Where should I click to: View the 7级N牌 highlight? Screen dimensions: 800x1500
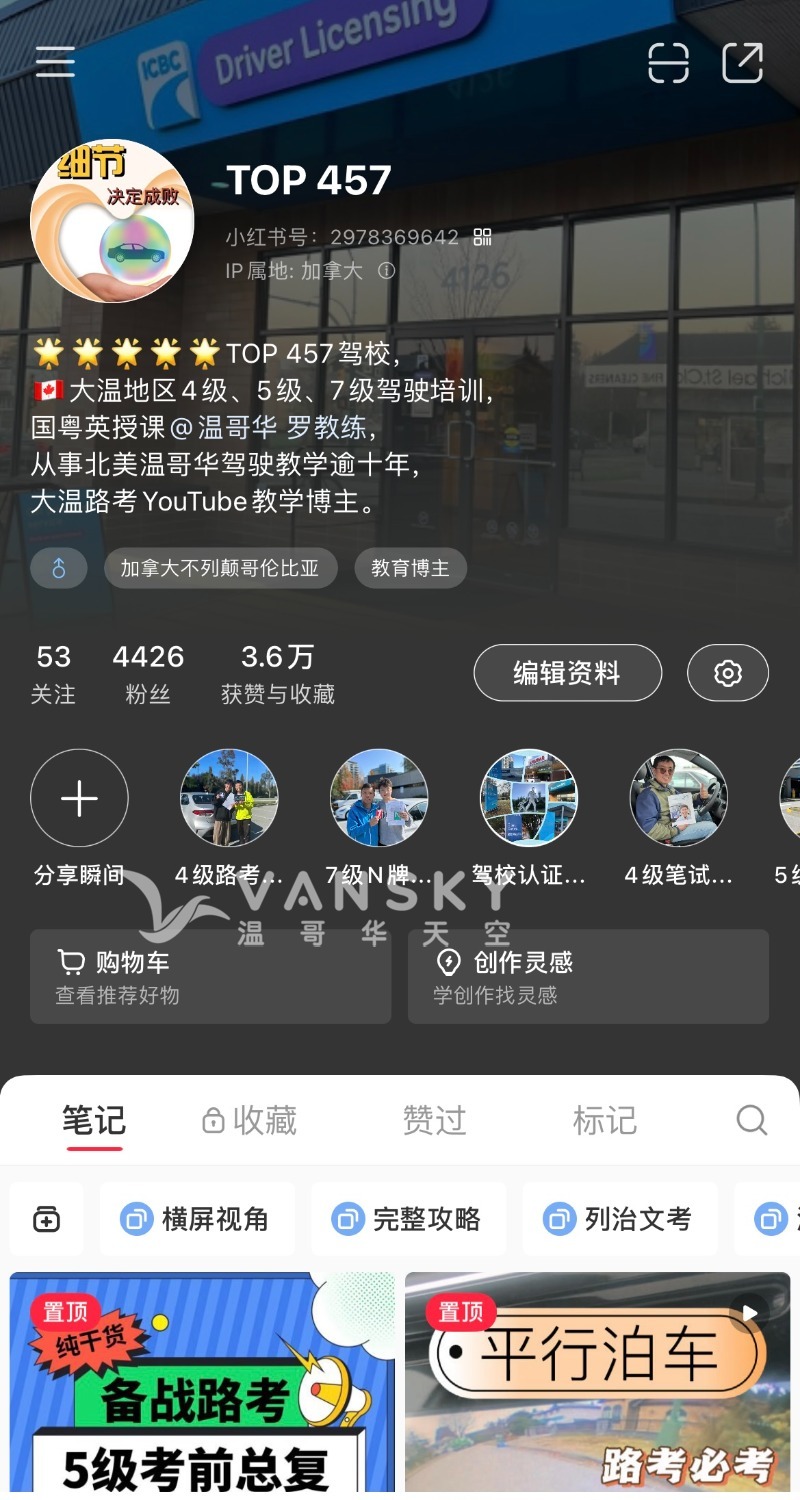pyautogui.click(x=379, y=798)
